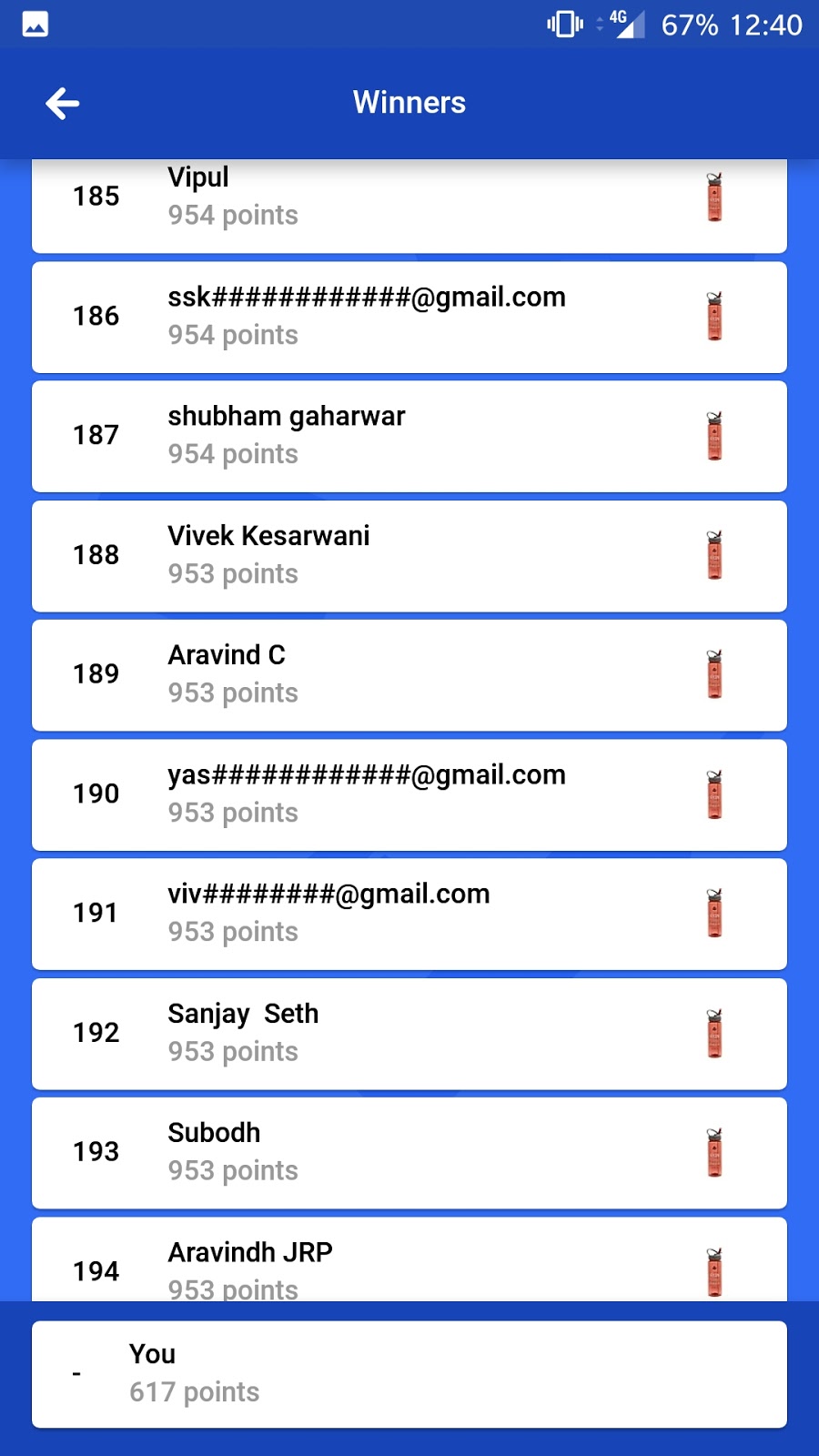Tap Subodh's leaderboard entry

pyautogui.click(x=409, y=1152)
